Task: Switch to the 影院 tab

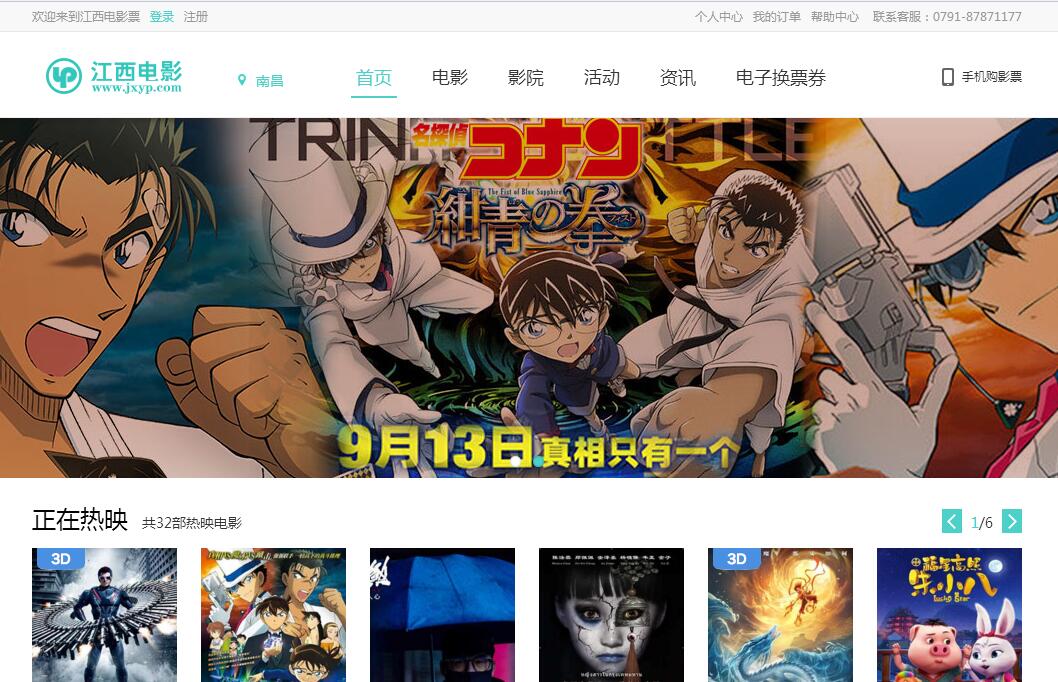Action: (x=526, y=77)
